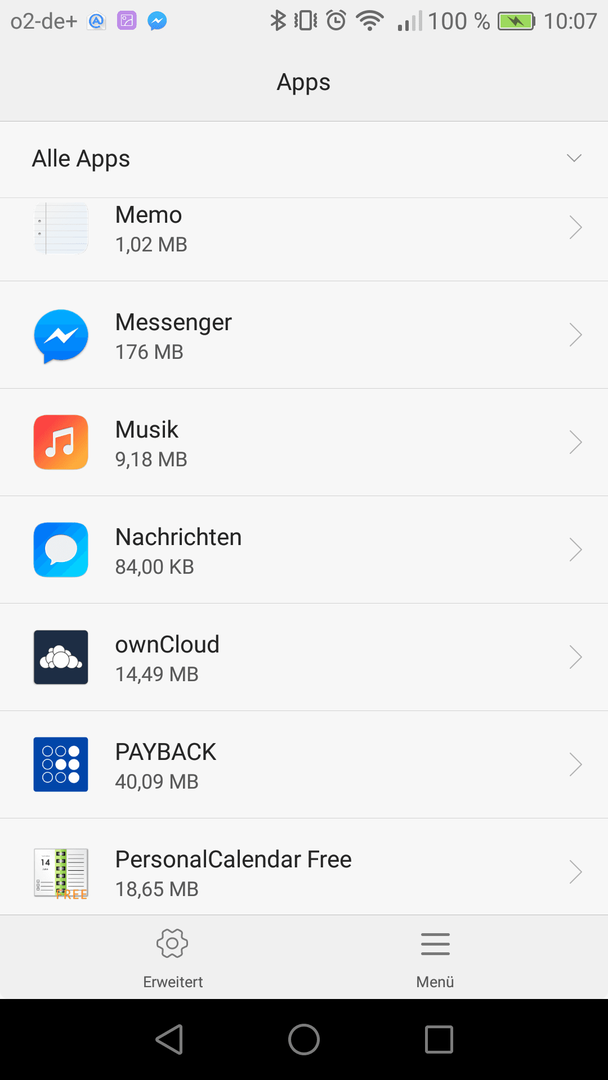This screenshot has width=608, height=1080.
Task: Go to the home screen
Action: pos(304,1039)
